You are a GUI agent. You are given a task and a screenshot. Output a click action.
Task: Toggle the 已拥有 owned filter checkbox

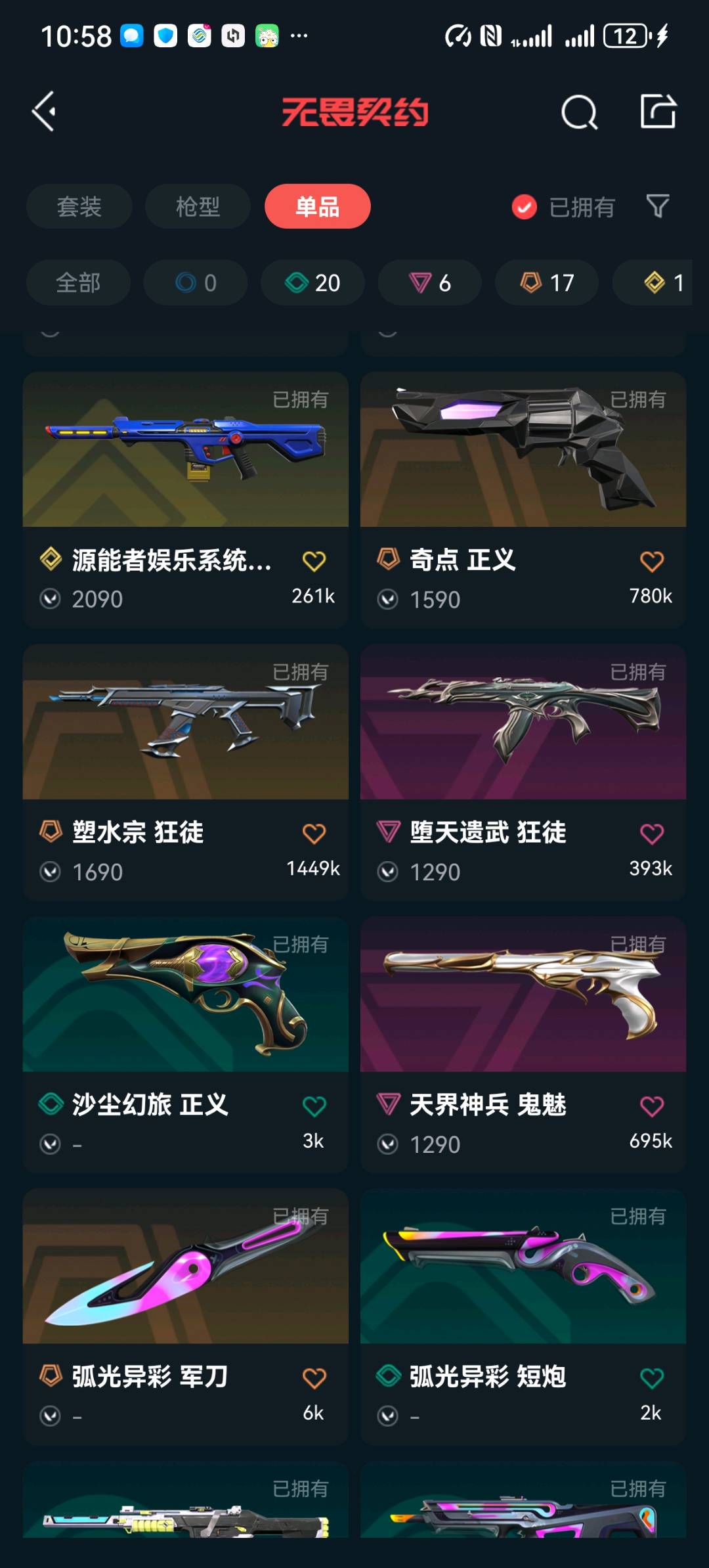pyautogui.click(x=524, y=207)
